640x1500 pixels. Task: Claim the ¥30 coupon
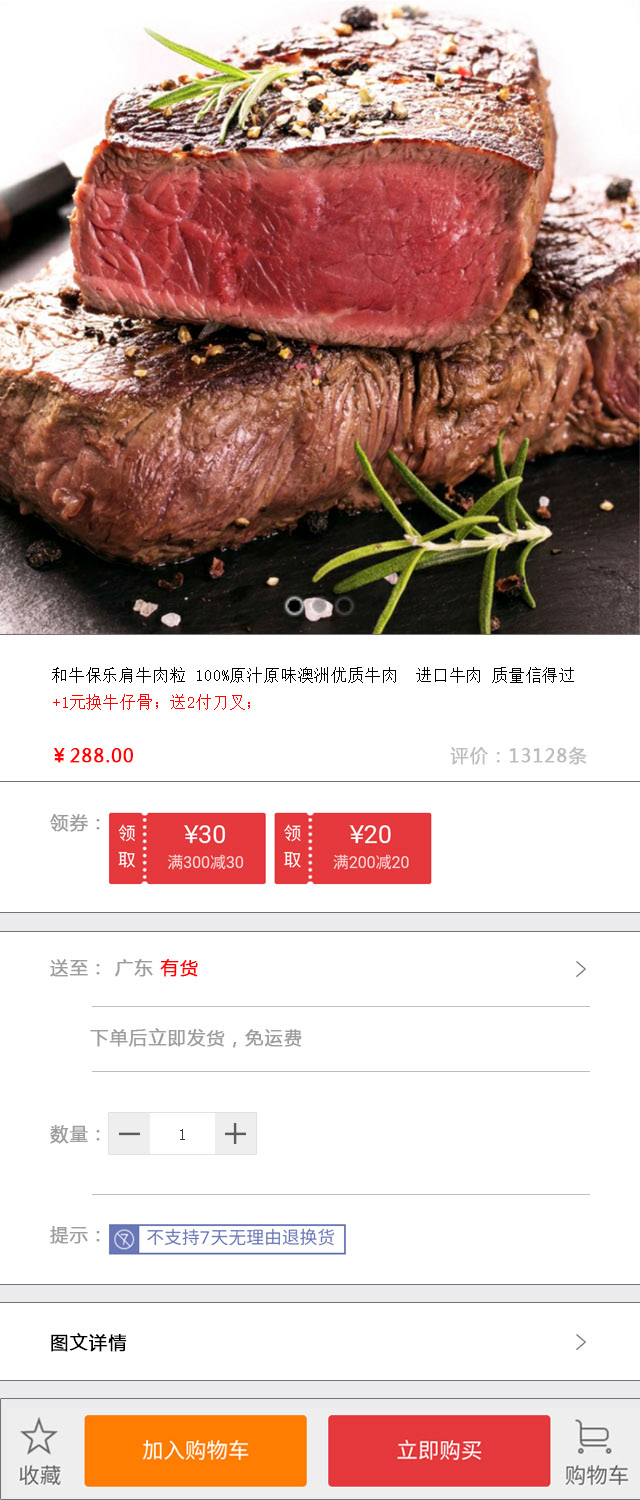click(187, 848)
